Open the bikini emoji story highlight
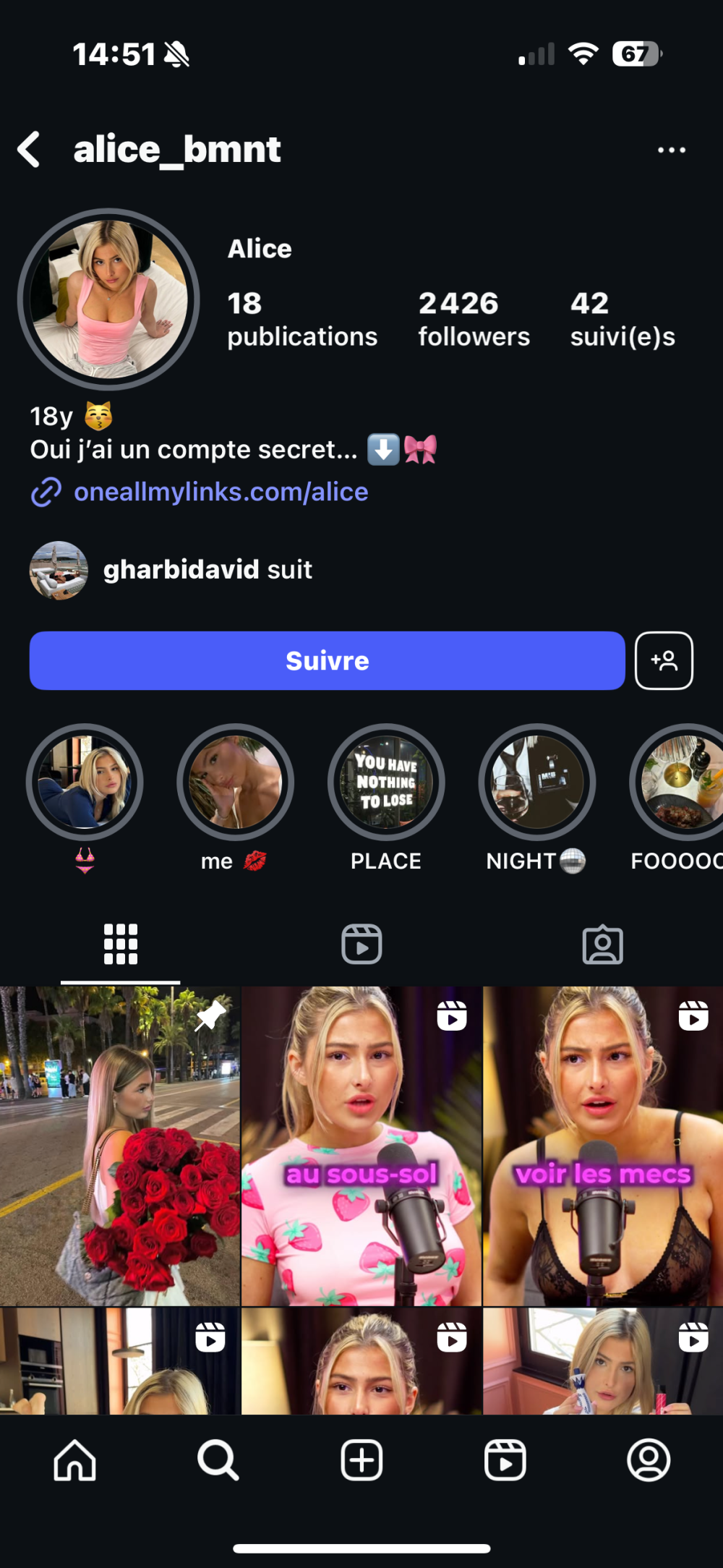Screen dimensions: 723x1568 click(x=85, y=783)
